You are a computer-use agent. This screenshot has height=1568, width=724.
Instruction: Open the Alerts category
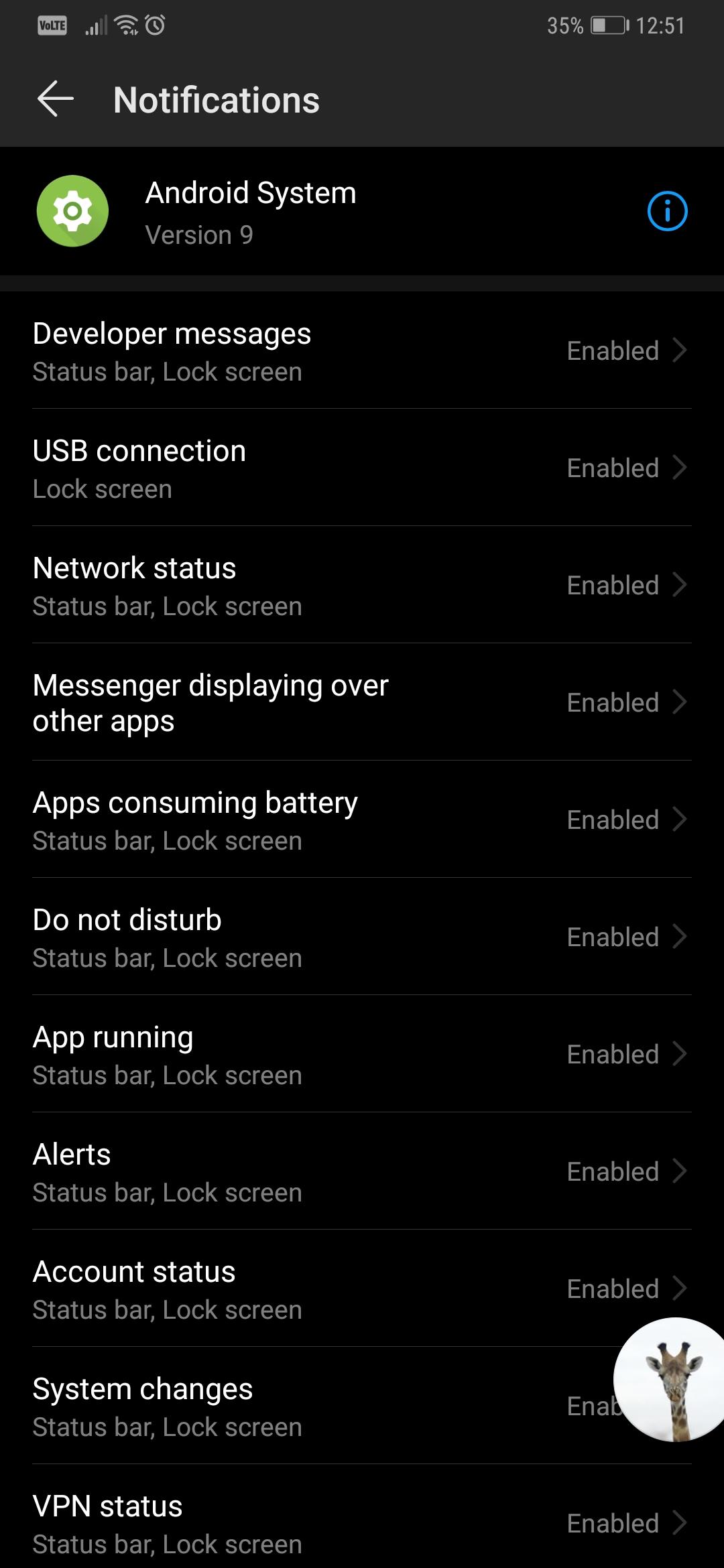(x=362, y=1171)
